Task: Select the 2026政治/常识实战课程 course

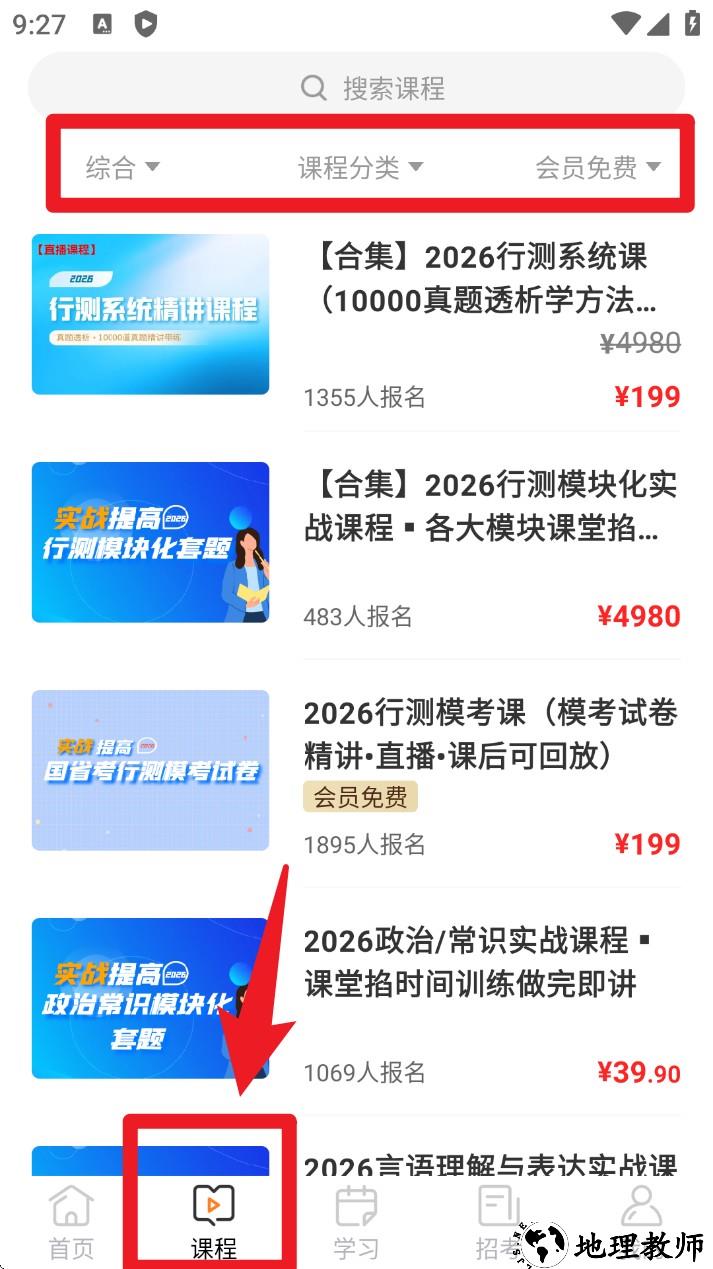Action: [x=490, y=962]
